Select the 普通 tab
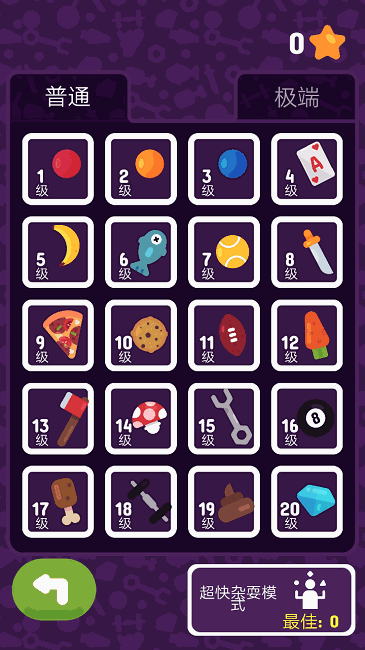Viewport: 365px width, 650px height. tap(68, 98)
